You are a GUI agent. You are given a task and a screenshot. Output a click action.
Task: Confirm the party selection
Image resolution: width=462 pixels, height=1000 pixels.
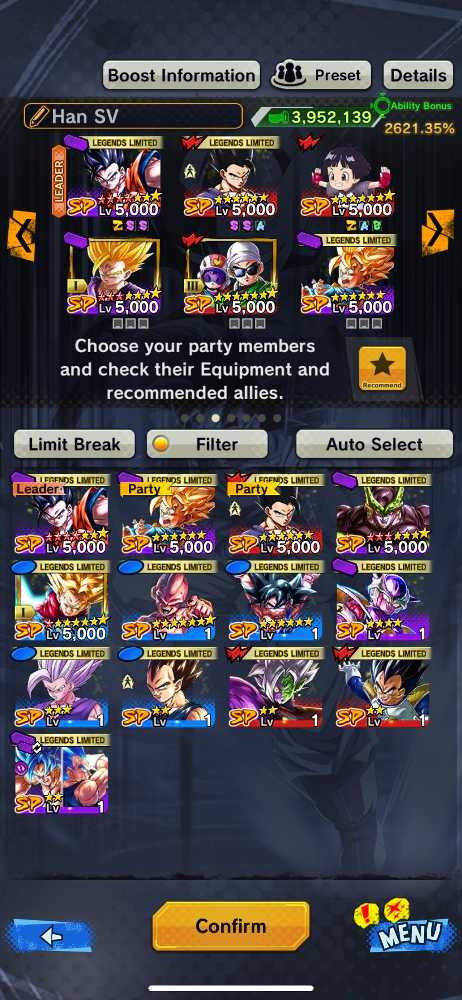pyautogui.click(x=230, y=926)
